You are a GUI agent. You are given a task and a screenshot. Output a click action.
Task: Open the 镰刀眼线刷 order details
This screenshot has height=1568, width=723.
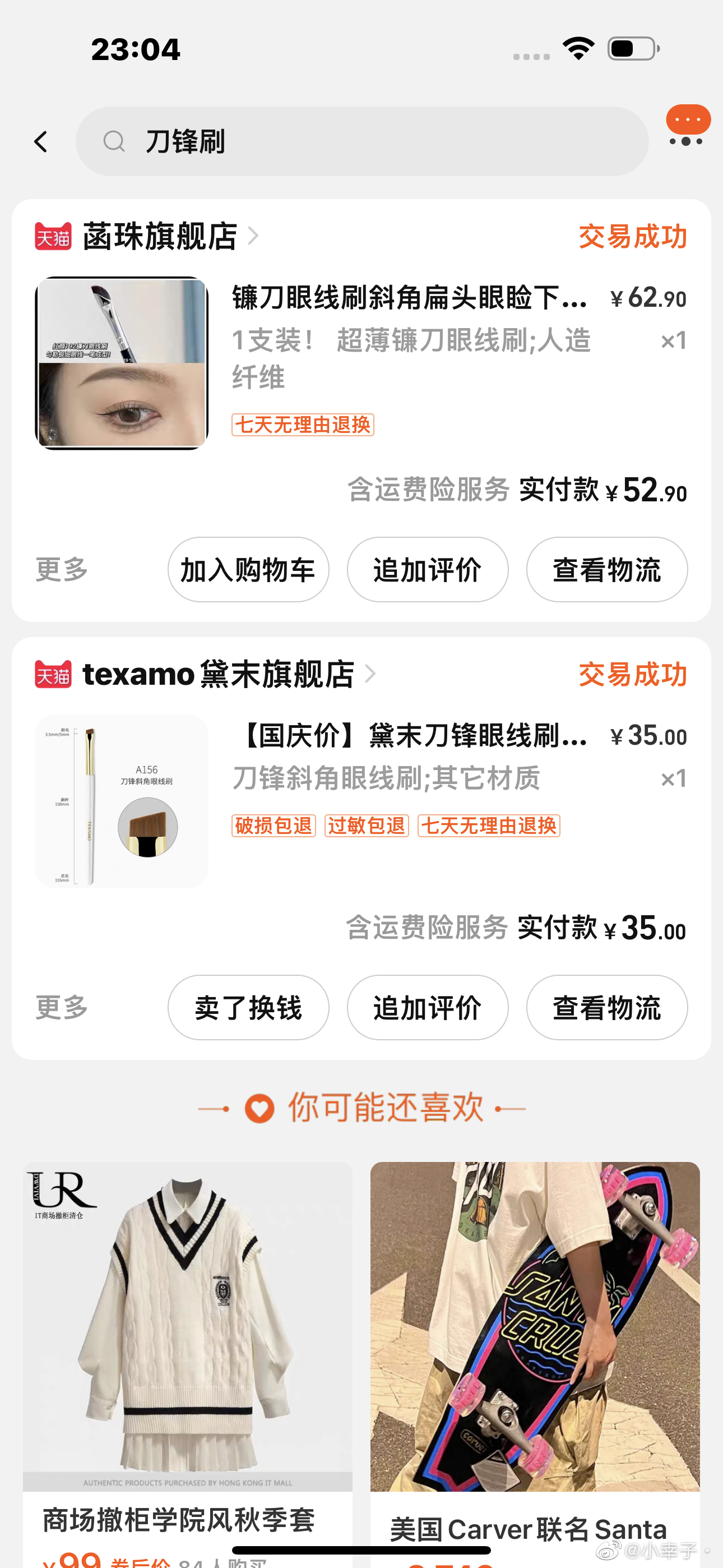click(x=409, y=298)
